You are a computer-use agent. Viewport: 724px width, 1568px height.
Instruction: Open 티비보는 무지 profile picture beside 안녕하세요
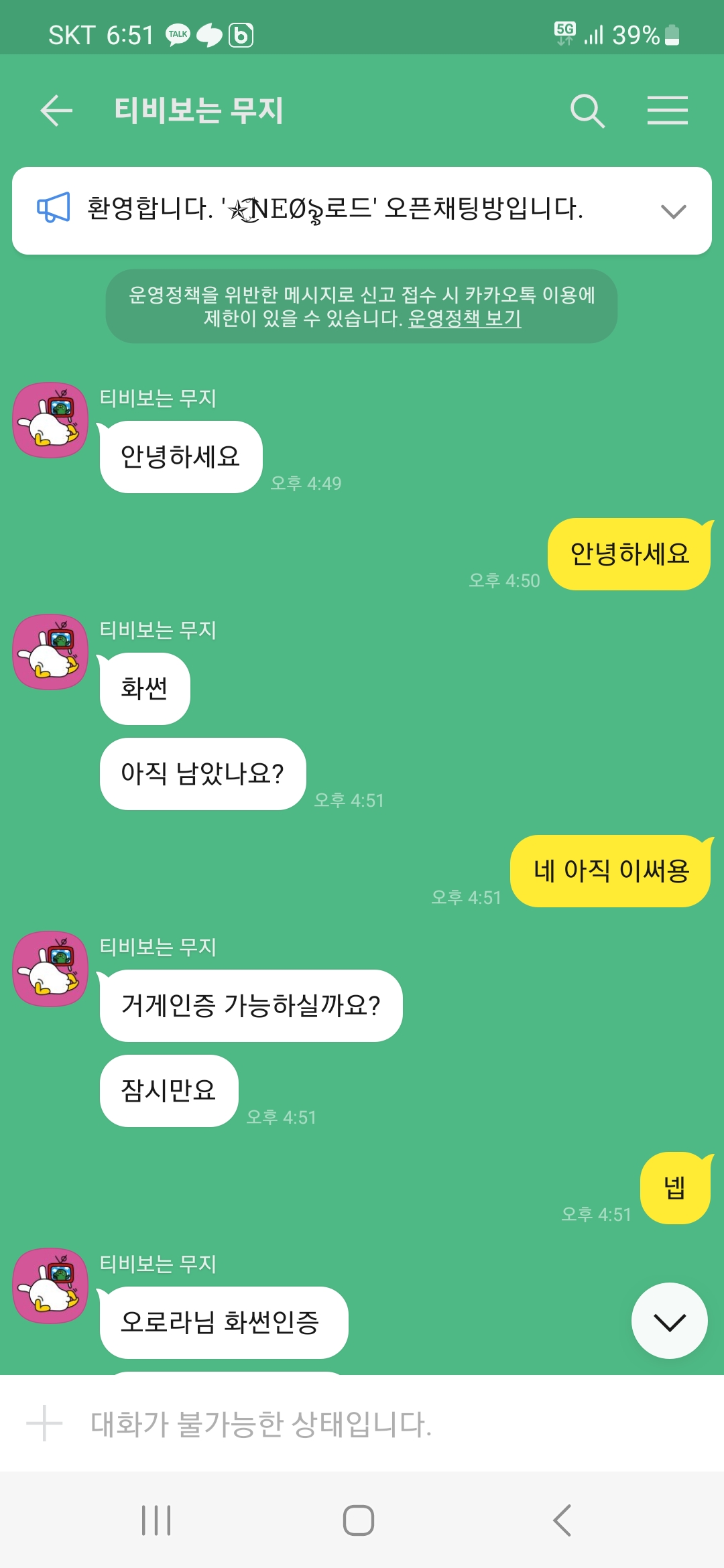51,421
